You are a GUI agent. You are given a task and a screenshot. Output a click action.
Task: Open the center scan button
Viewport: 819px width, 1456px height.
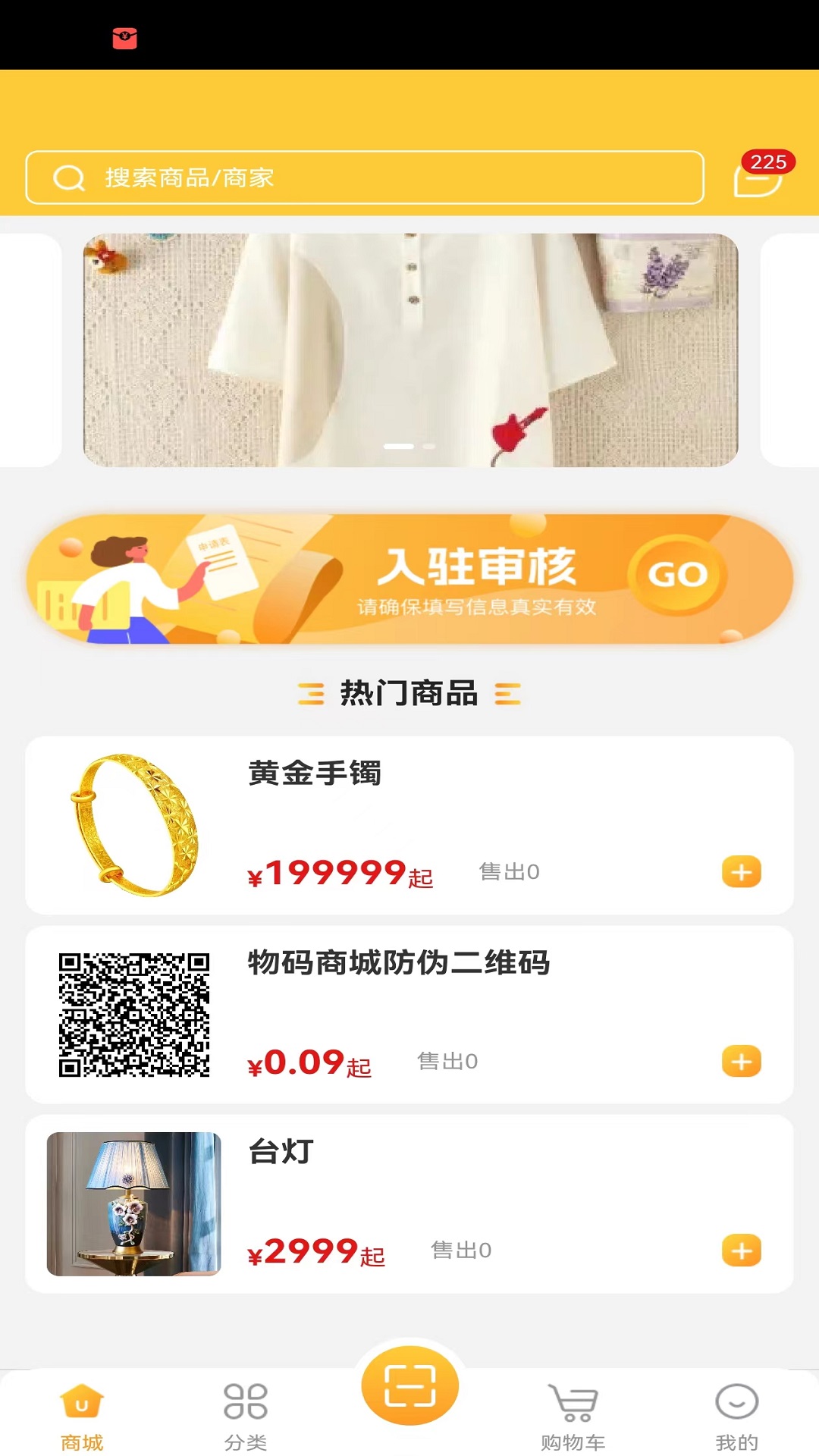pos(409,1386)
